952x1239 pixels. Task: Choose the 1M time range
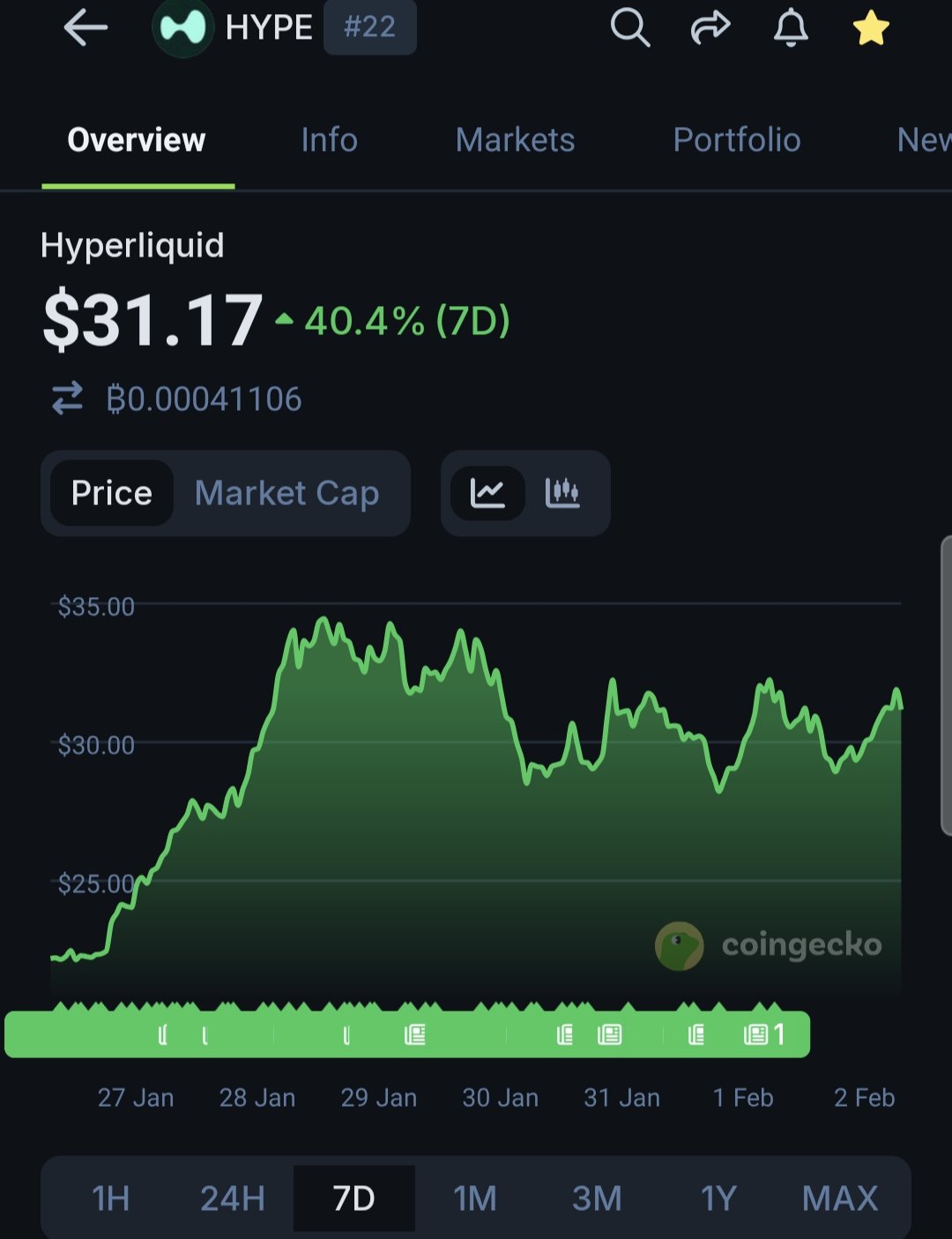tap(475, 1198)
